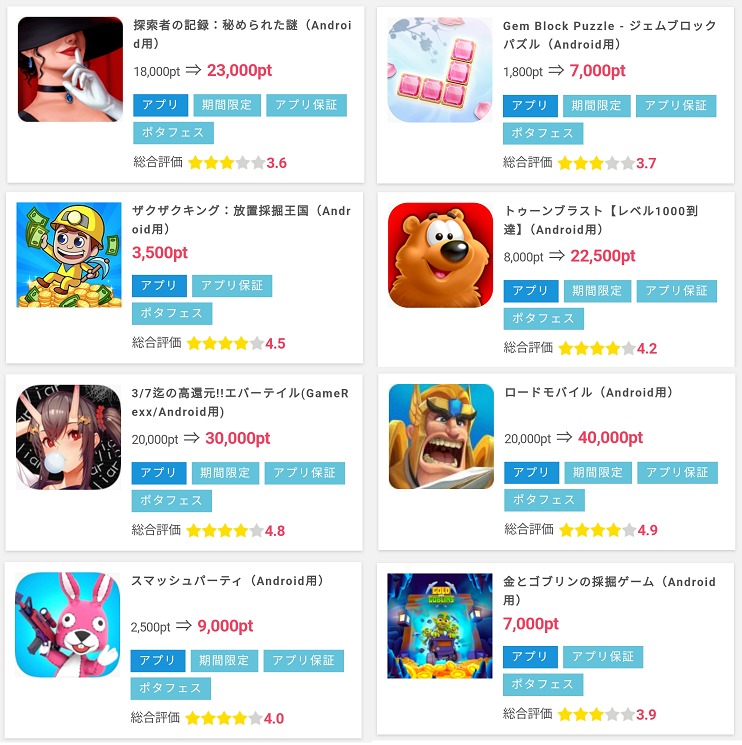Tap the アプリ保証 tag on 探索者の記録
Viewport: 742px width, 745px height.
pos(306,105)
